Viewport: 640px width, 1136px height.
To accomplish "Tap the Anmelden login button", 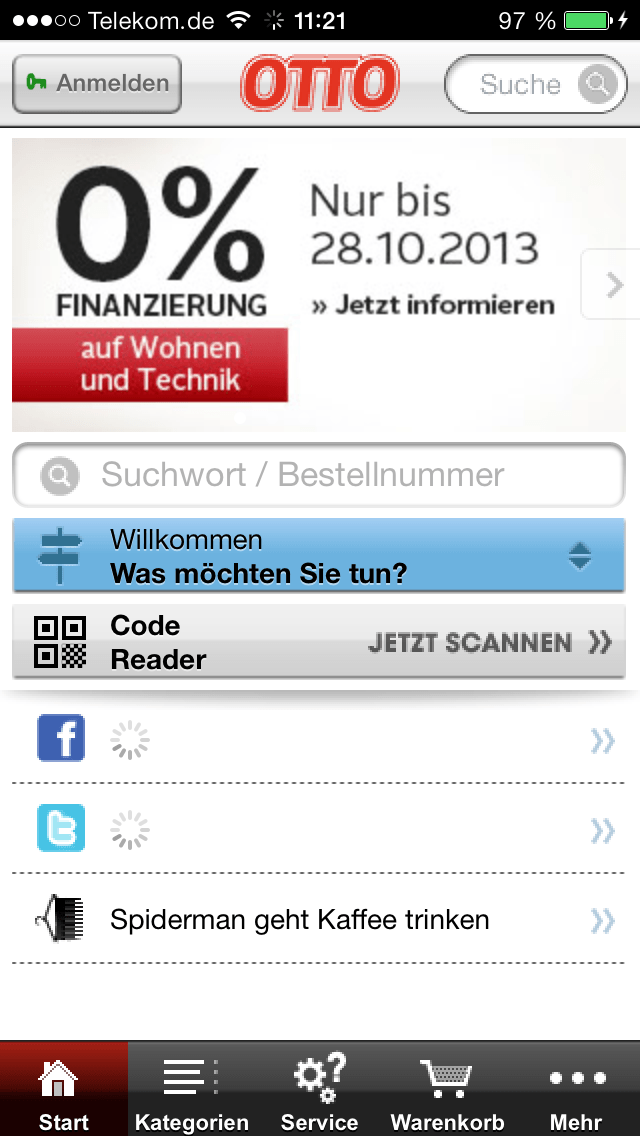I will point(96,83).
